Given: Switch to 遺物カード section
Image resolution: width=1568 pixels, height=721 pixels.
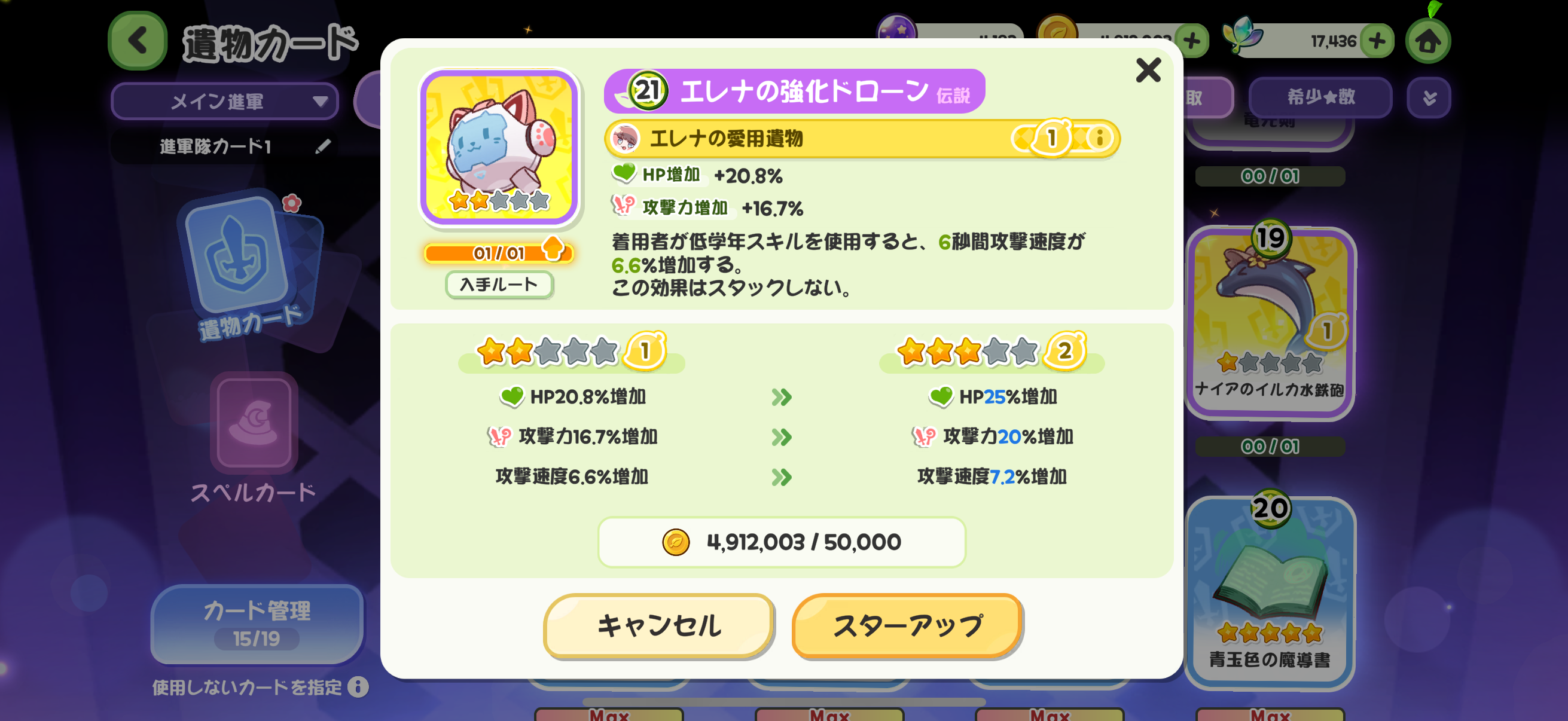Looking at the screenshot, I should [x=249, y=268].
